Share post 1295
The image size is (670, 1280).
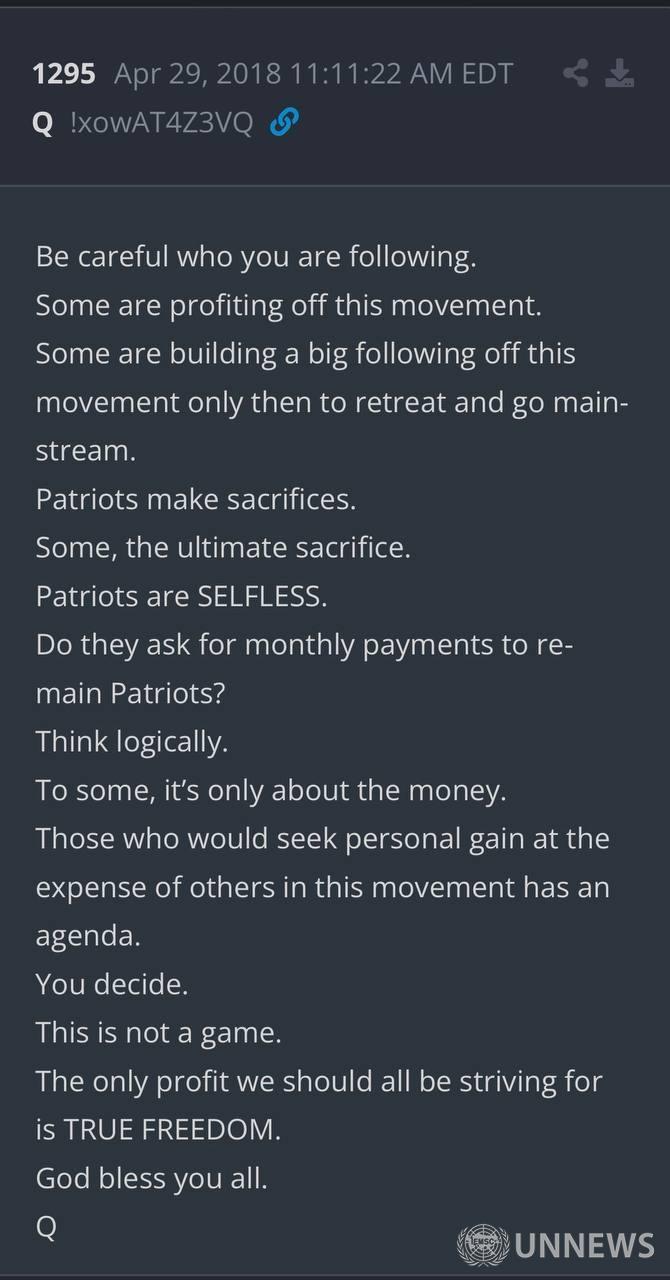coord(575,73)
